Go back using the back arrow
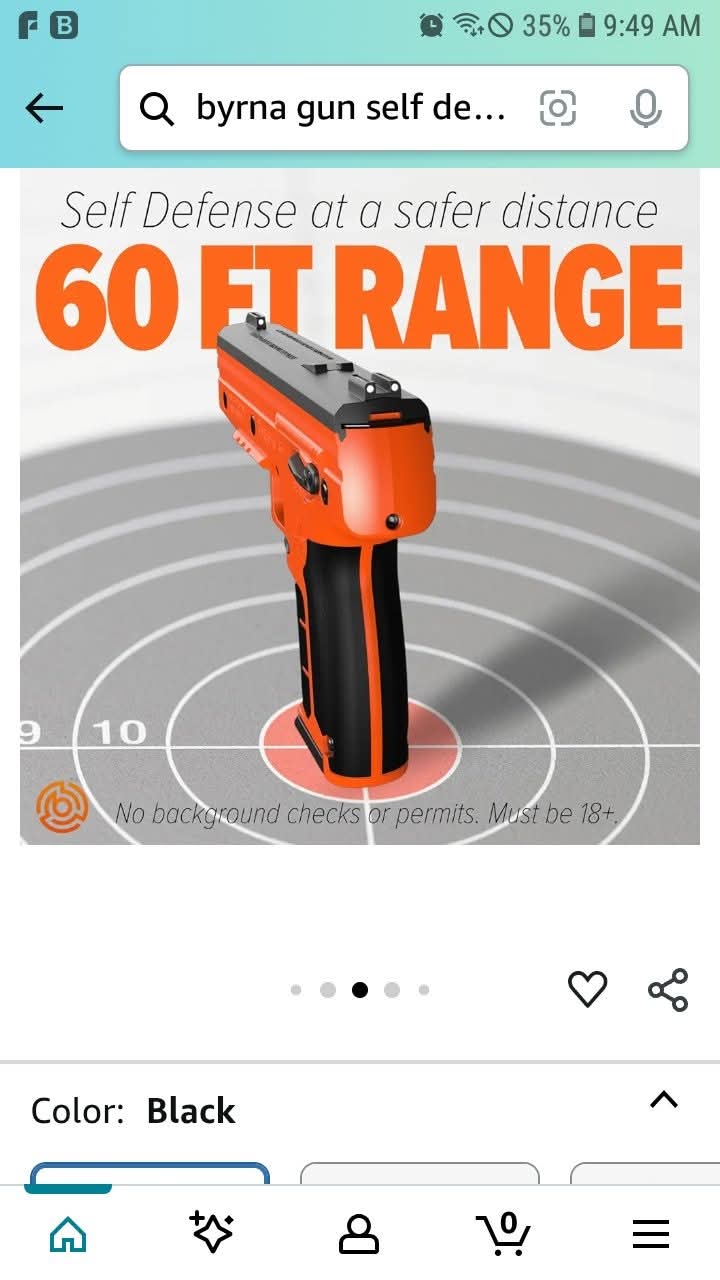 pyautogui.click(x=45, y=108)
